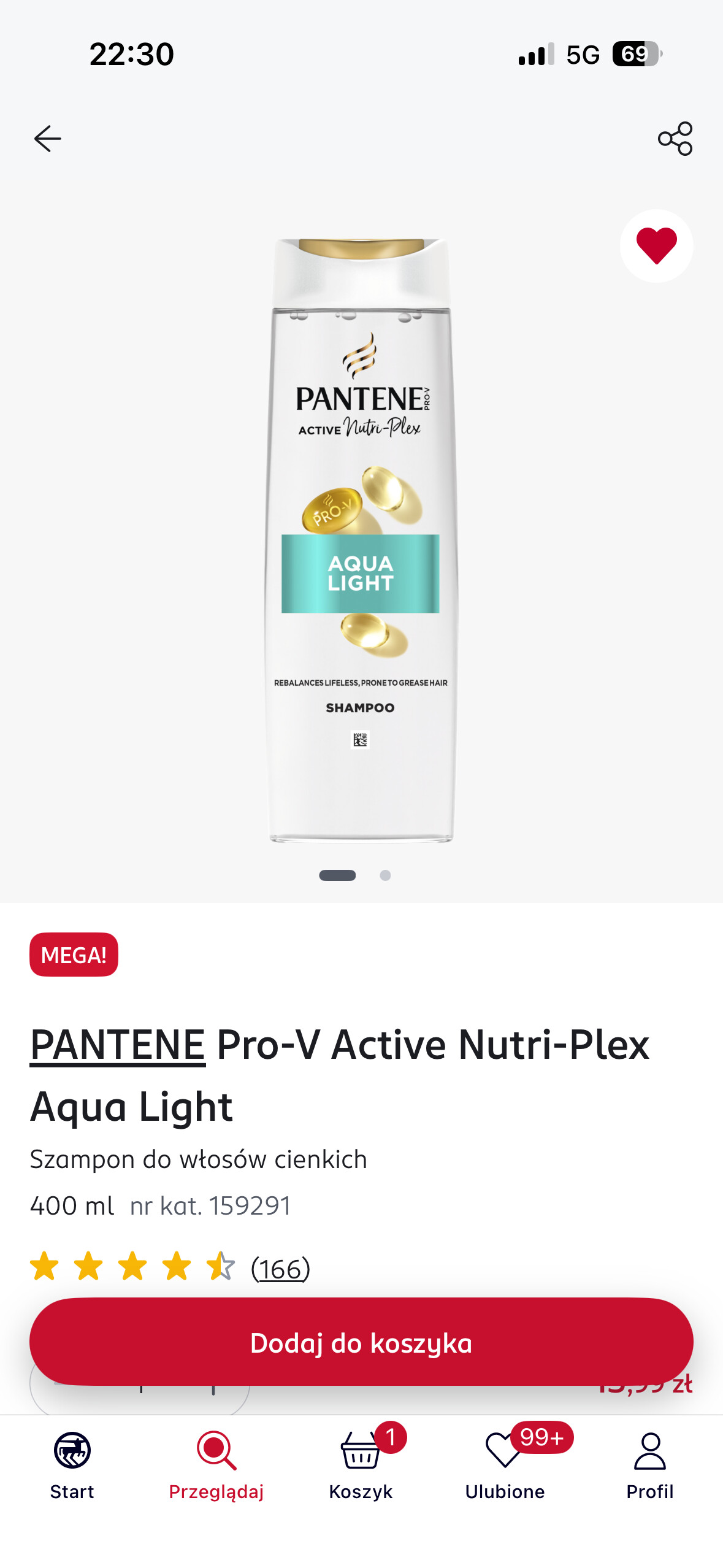Tap Dodaj do koszyka button
The image size is (723, 1568).
361,1342
